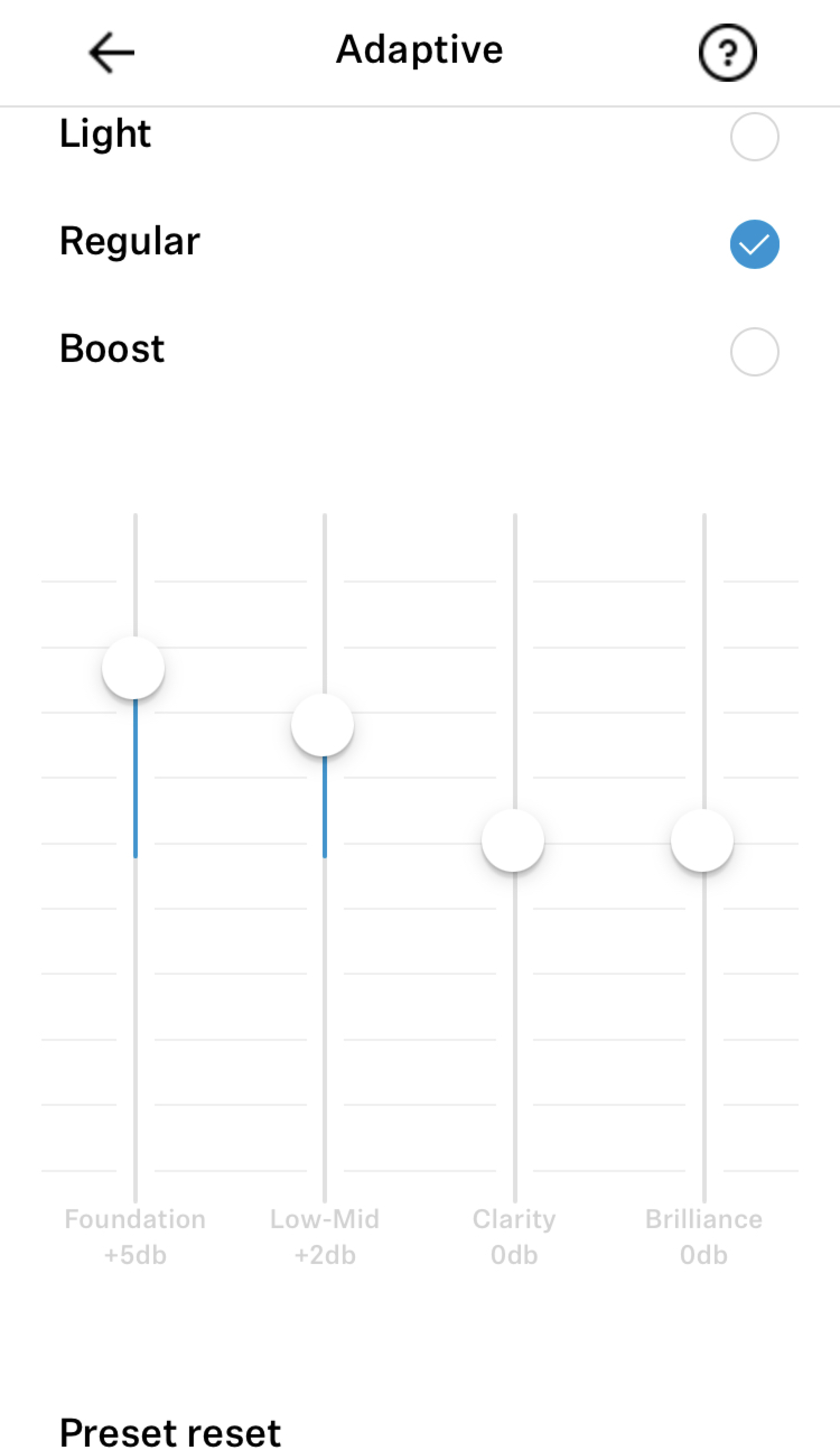Choose the Regular adaptive mode
Image resolution: width=840 pixels, height=1450 pixels.
tap(754, 244)
